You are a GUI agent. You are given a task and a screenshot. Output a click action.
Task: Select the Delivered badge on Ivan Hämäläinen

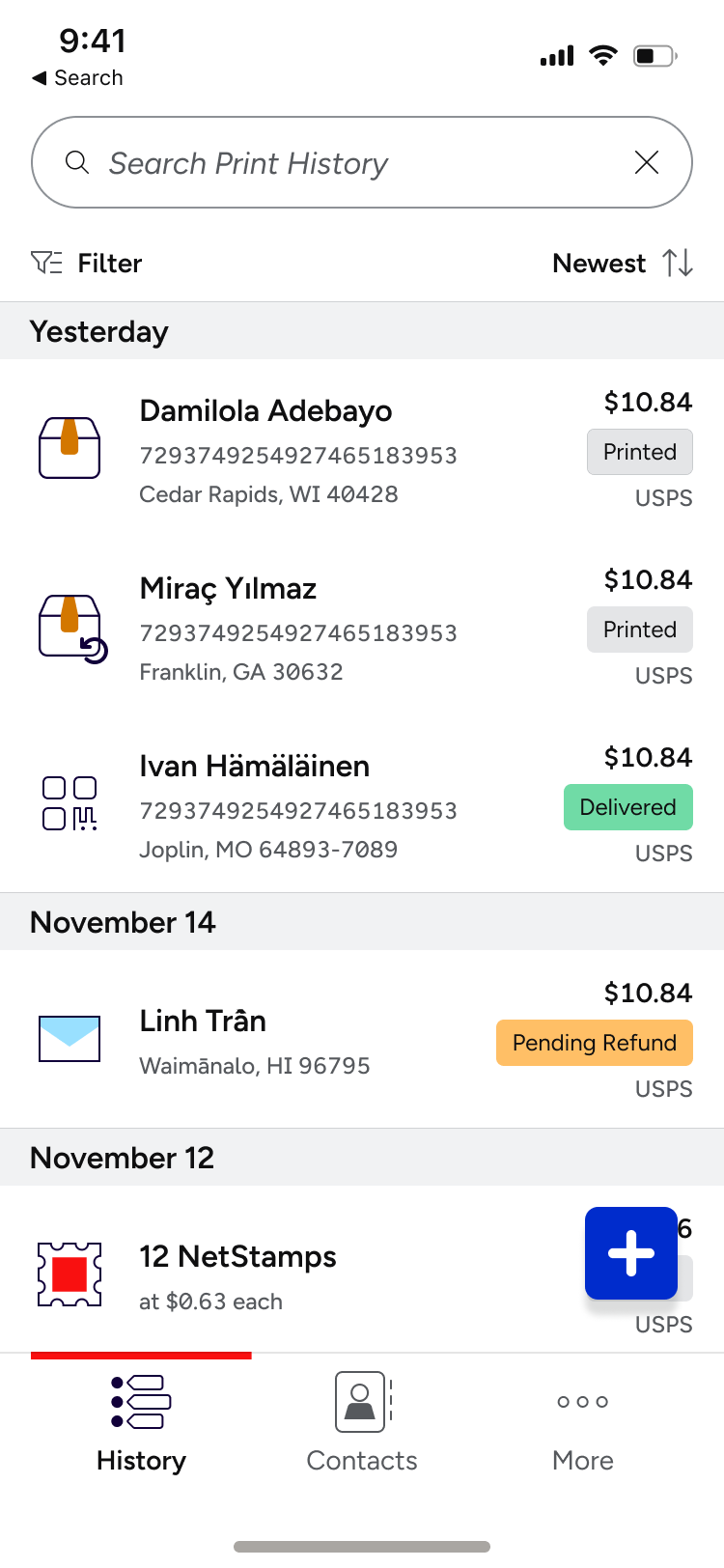627,806
